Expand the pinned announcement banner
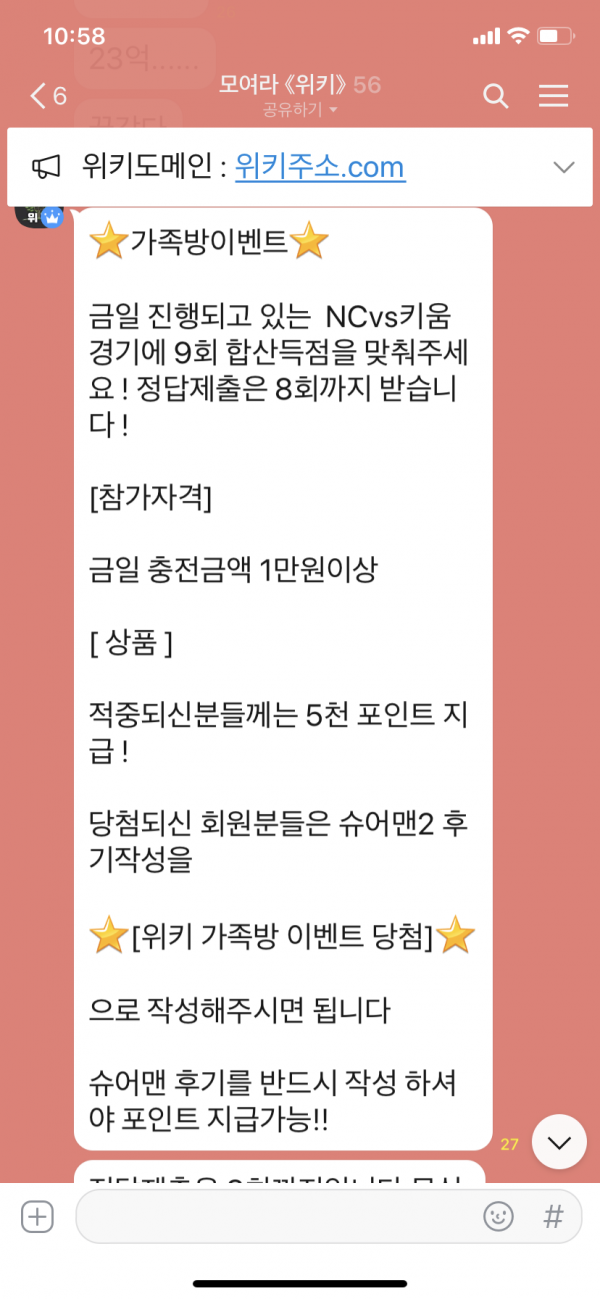The height and width of the screenshot is (1299, 600). [564, 167]
